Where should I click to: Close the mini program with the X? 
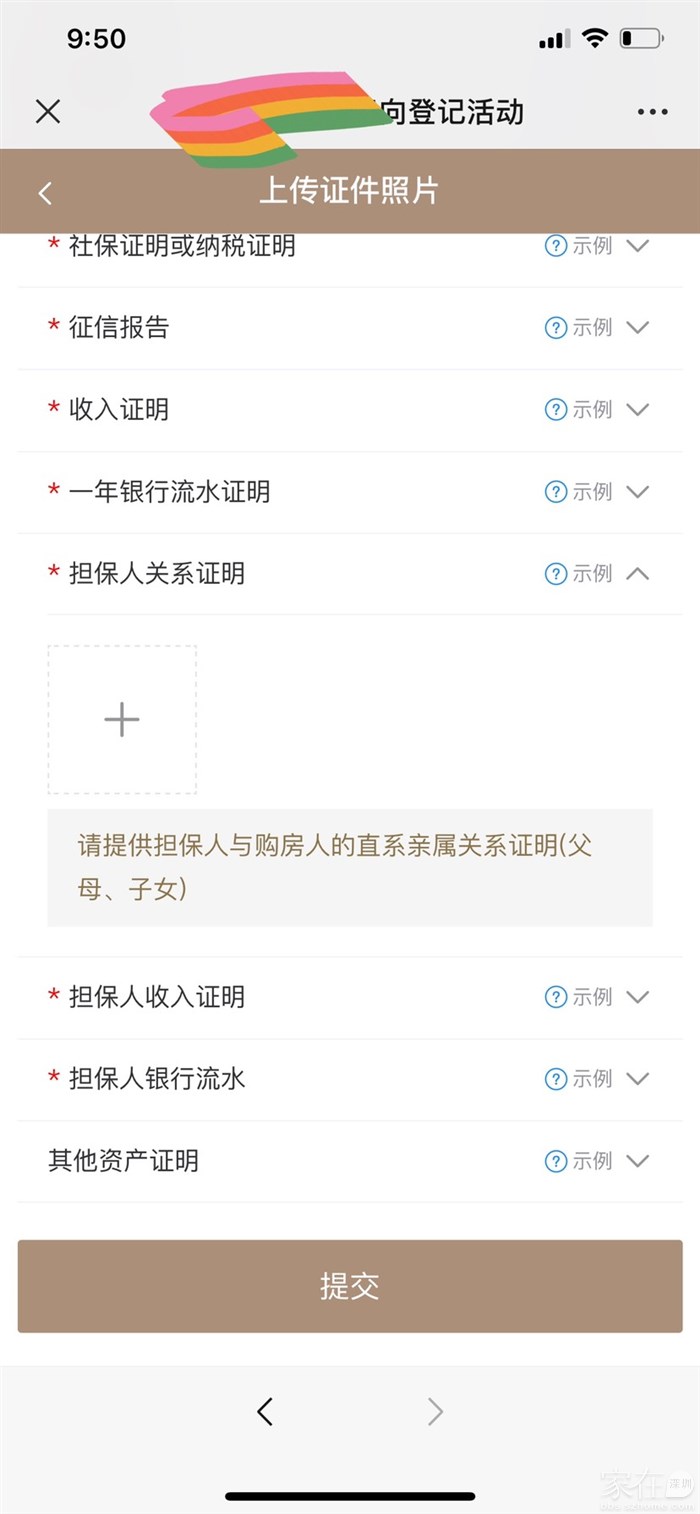(x=48, y=111)
